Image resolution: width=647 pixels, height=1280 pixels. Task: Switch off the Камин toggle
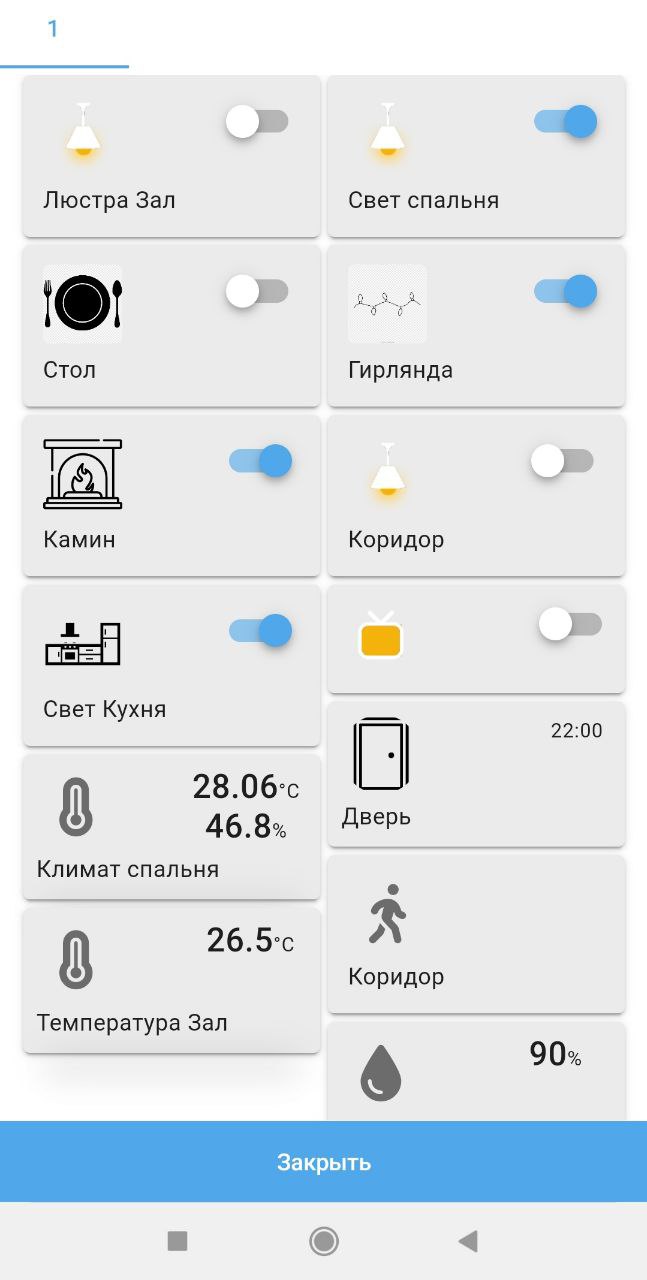click(x=260, y=461)
